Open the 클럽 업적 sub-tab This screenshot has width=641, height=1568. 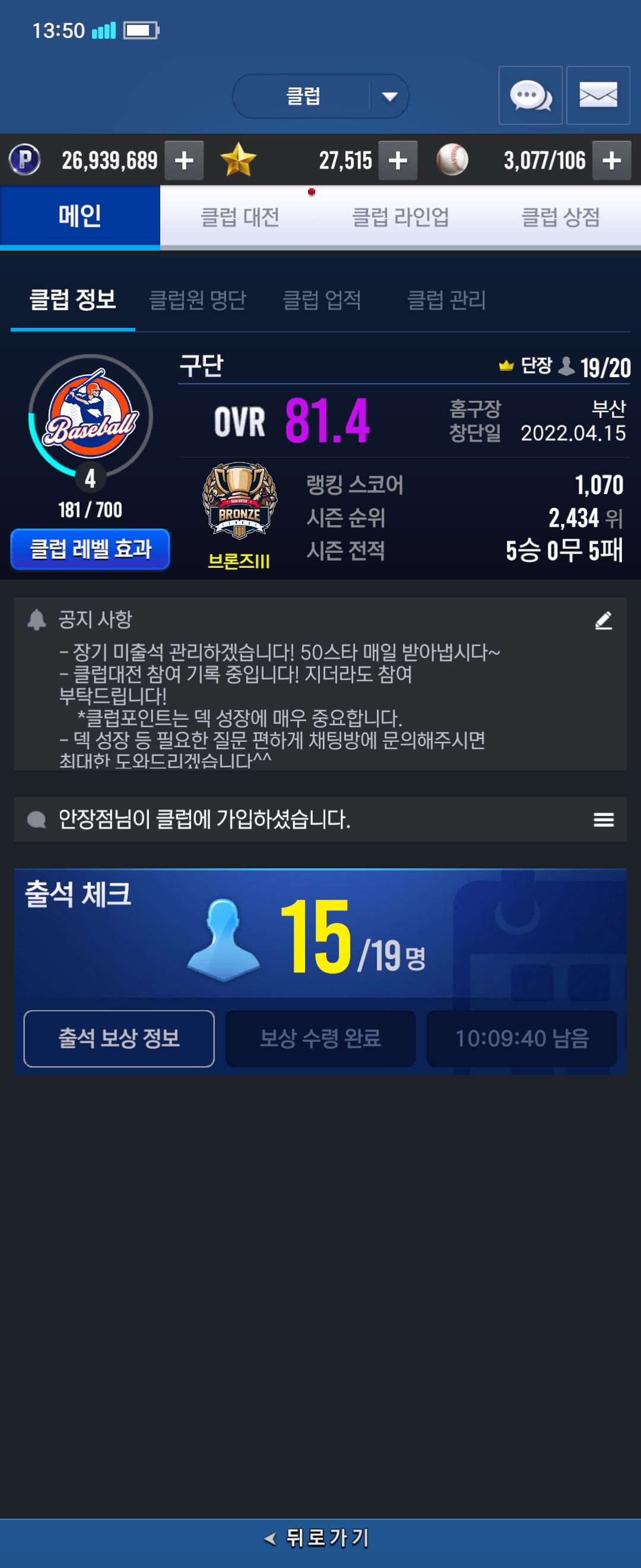[322, 300]
